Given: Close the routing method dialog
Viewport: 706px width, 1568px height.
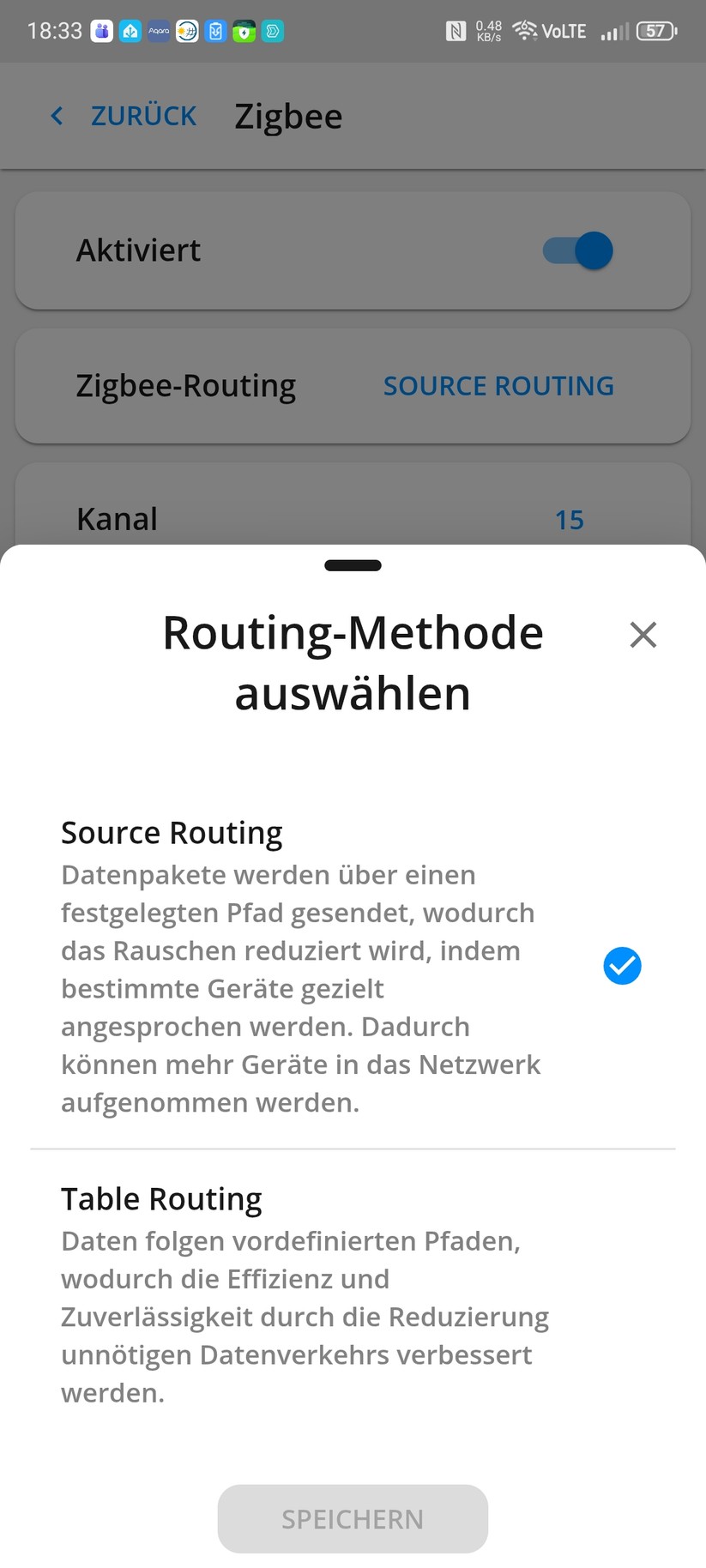Looking at the screenshot, I should click(643, 635).
